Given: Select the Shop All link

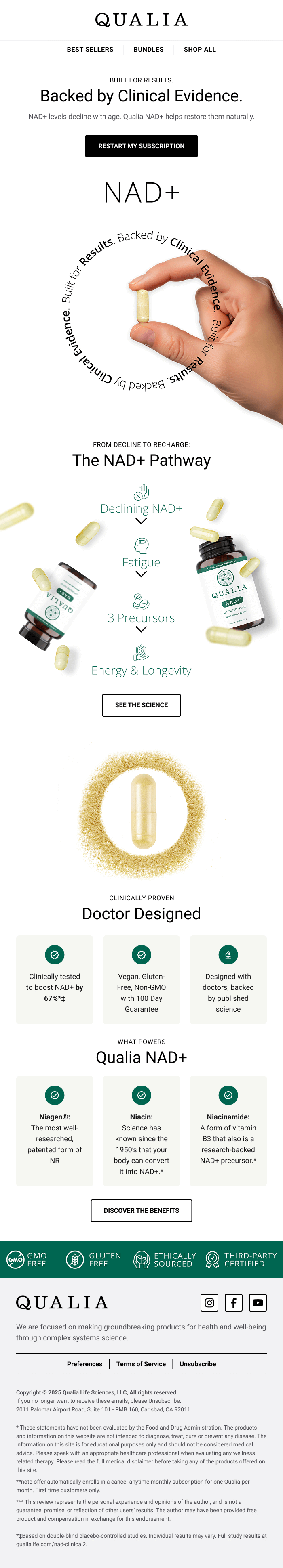Looking at the screenshot, I should pyautogui.click(x=199, y=49).
